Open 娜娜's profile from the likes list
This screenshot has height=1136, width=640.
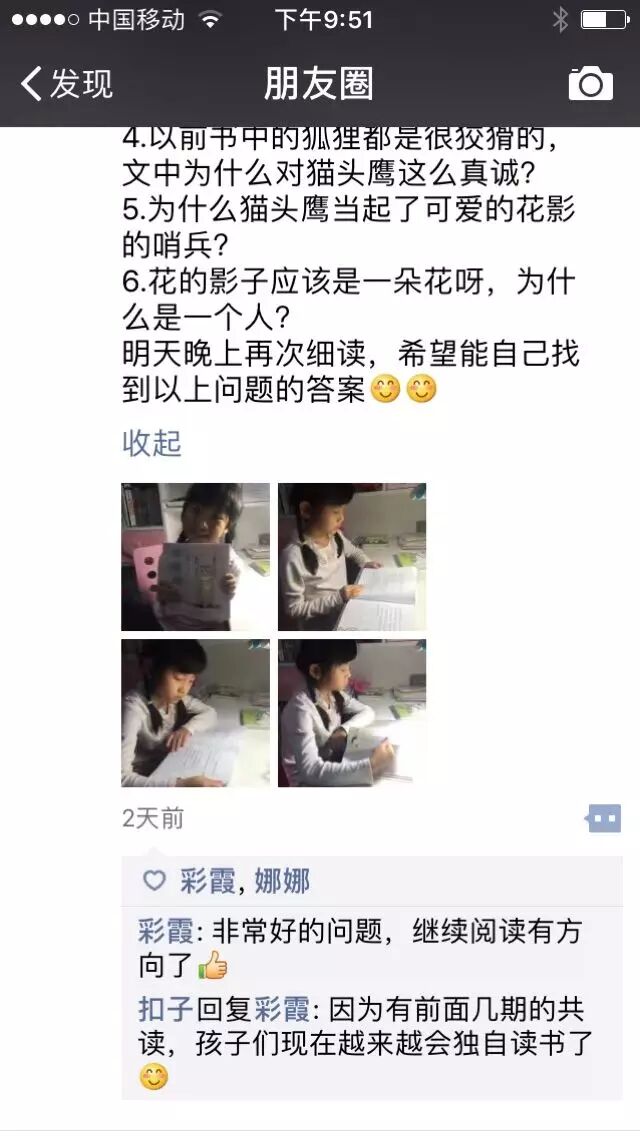coord(282,881)
